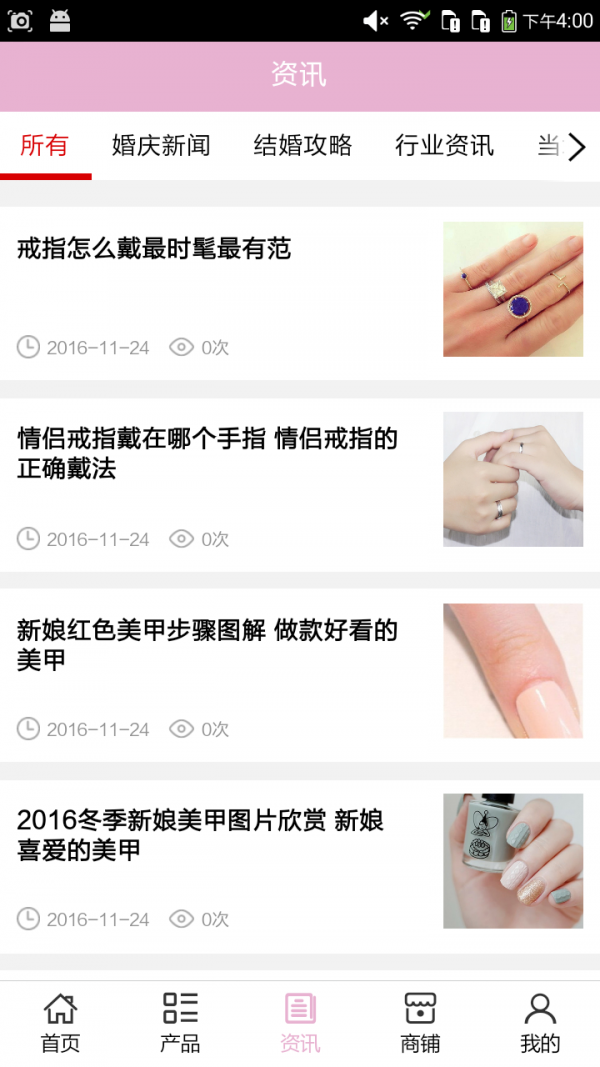Switch to the 产品 tab
Viewport: 600px width, 1067px height.
pos(180,1023)
